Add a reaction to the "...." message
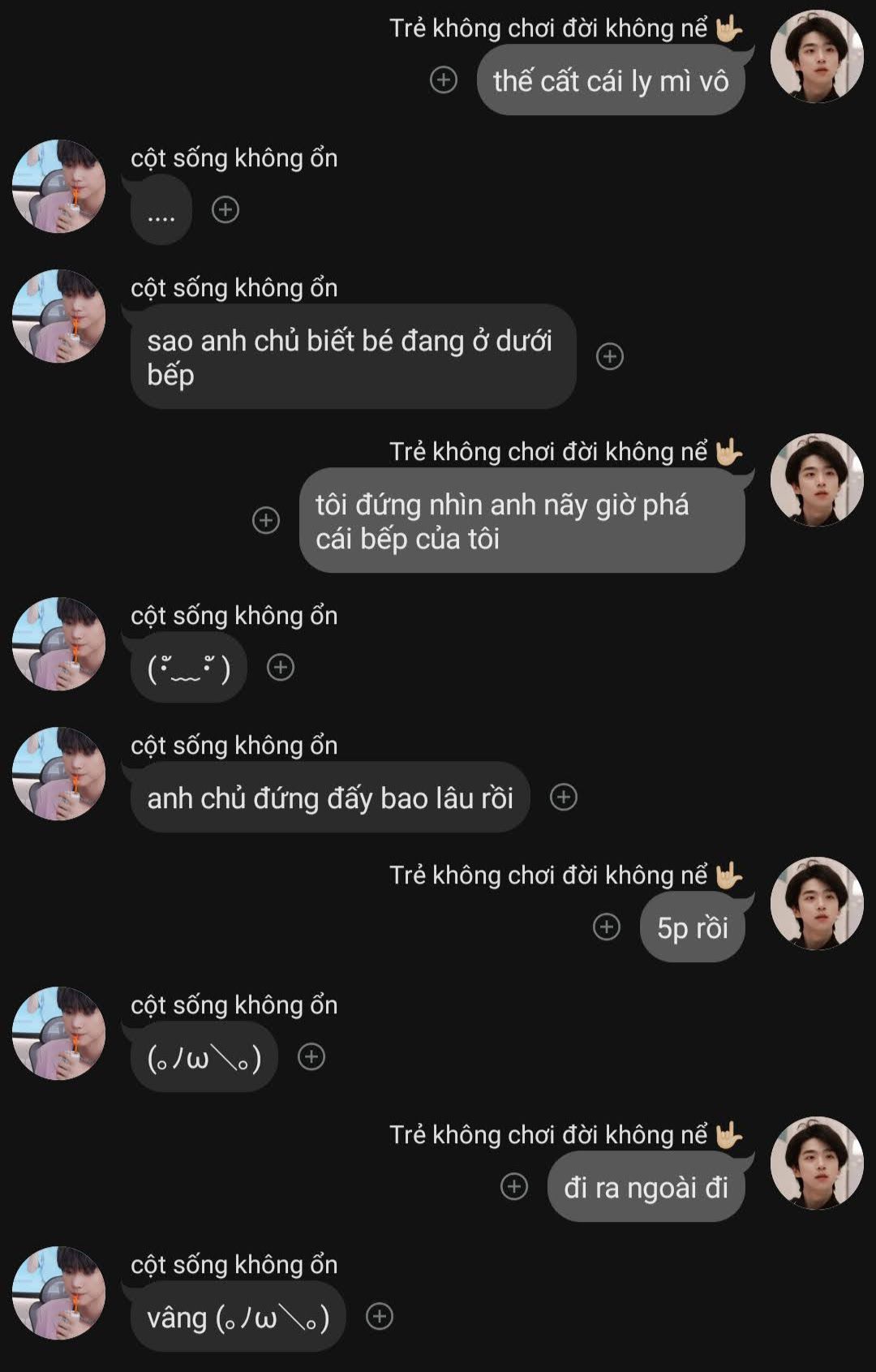The height and width of the screenshot is (1372, 876). pos(225,210)
